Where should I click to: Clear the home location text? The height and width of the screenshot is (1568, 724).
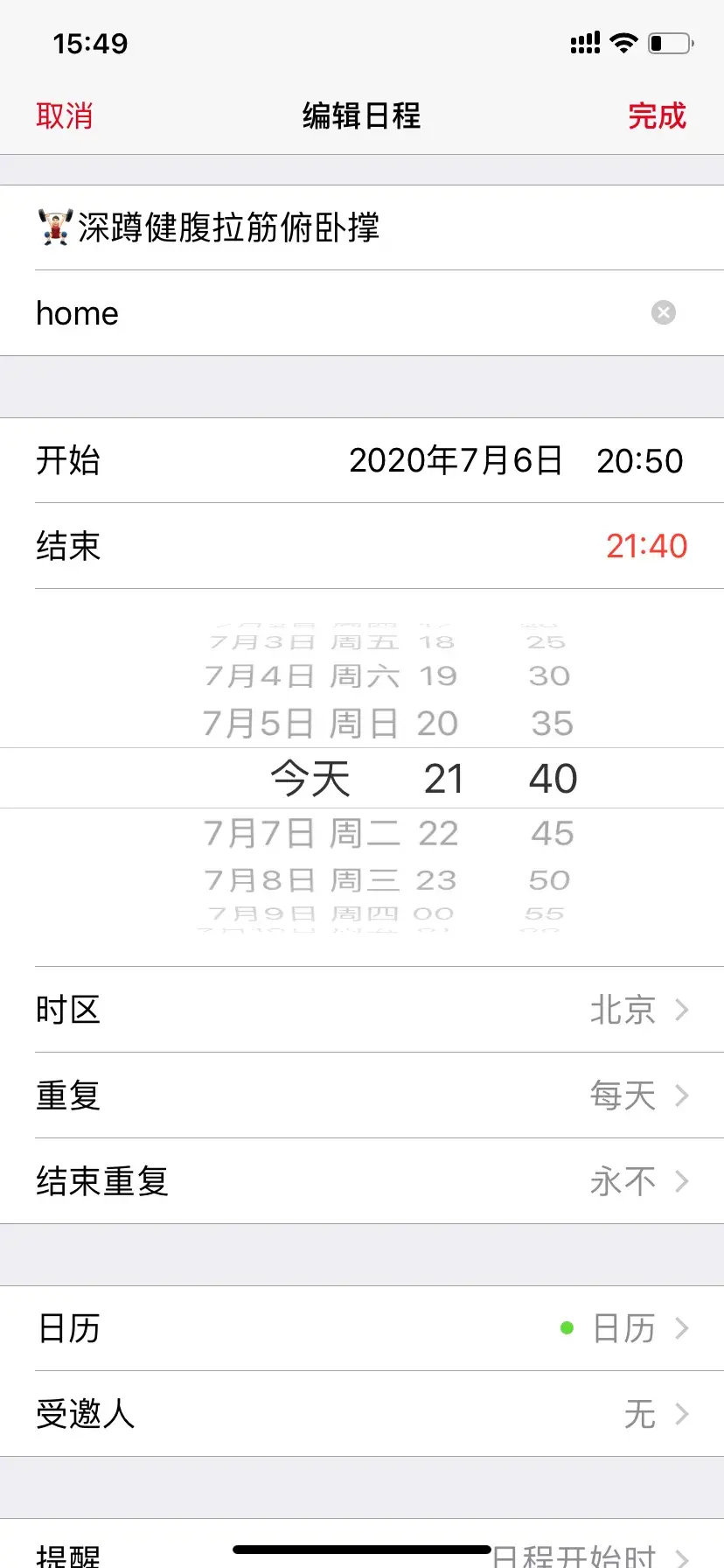[x=664, y=312]
